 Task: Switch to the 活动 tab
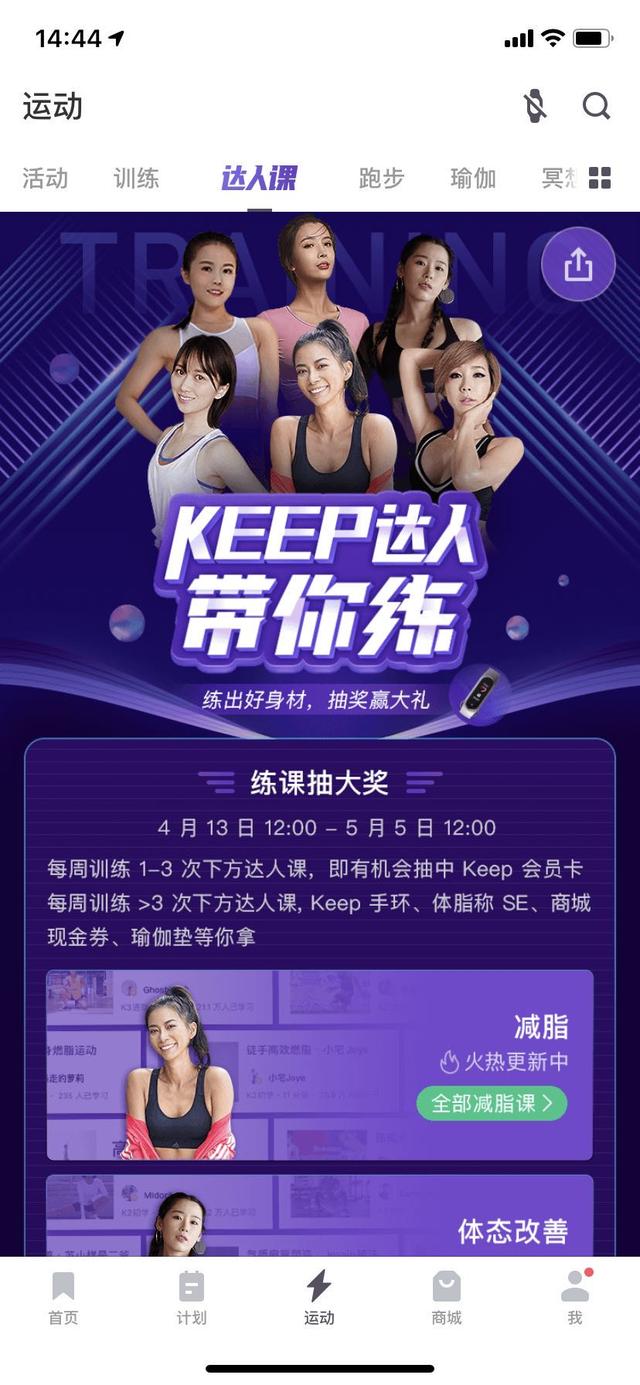(45, 179)
